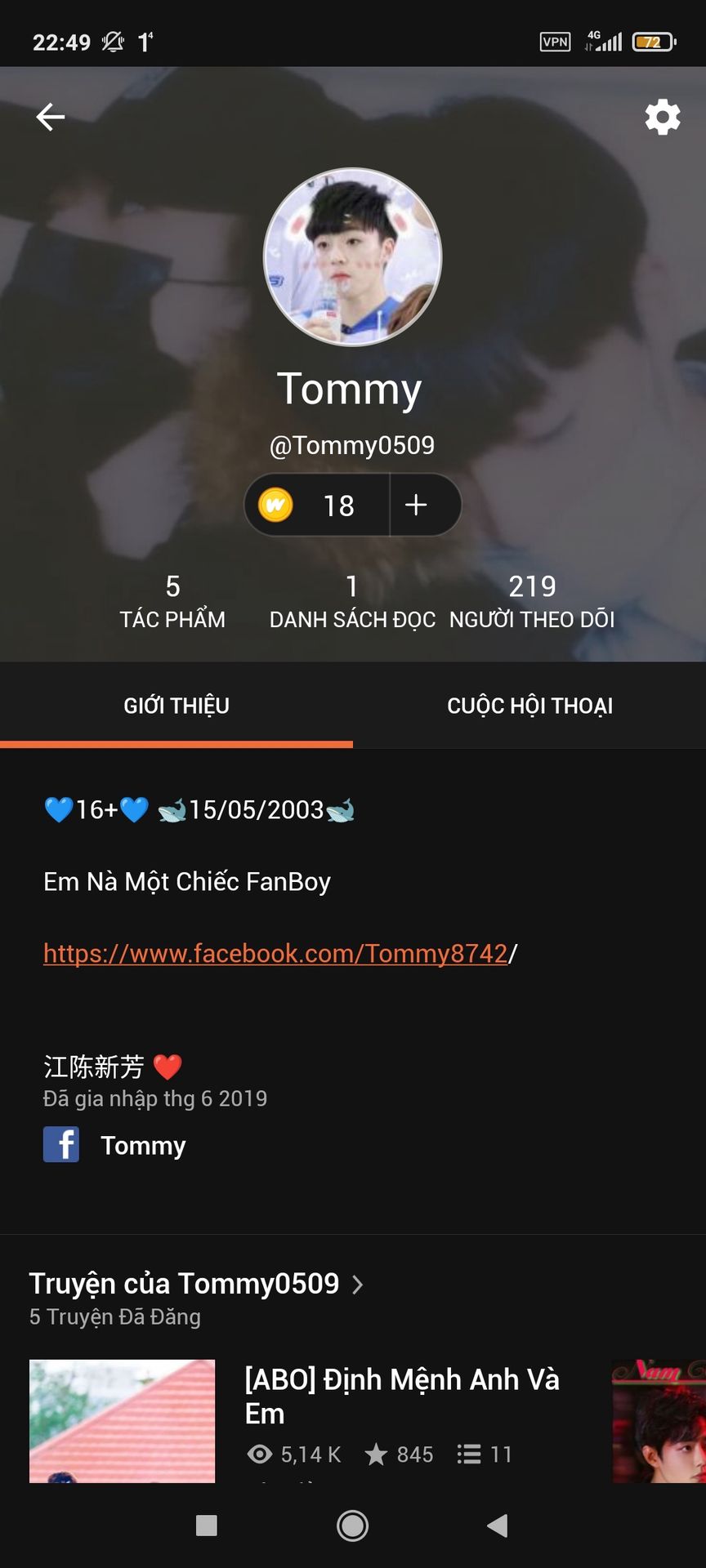The height and width of the screenshot is (1568, 706).
Task: View the 219 Người Theo Dõi followers
Action: 532,601
